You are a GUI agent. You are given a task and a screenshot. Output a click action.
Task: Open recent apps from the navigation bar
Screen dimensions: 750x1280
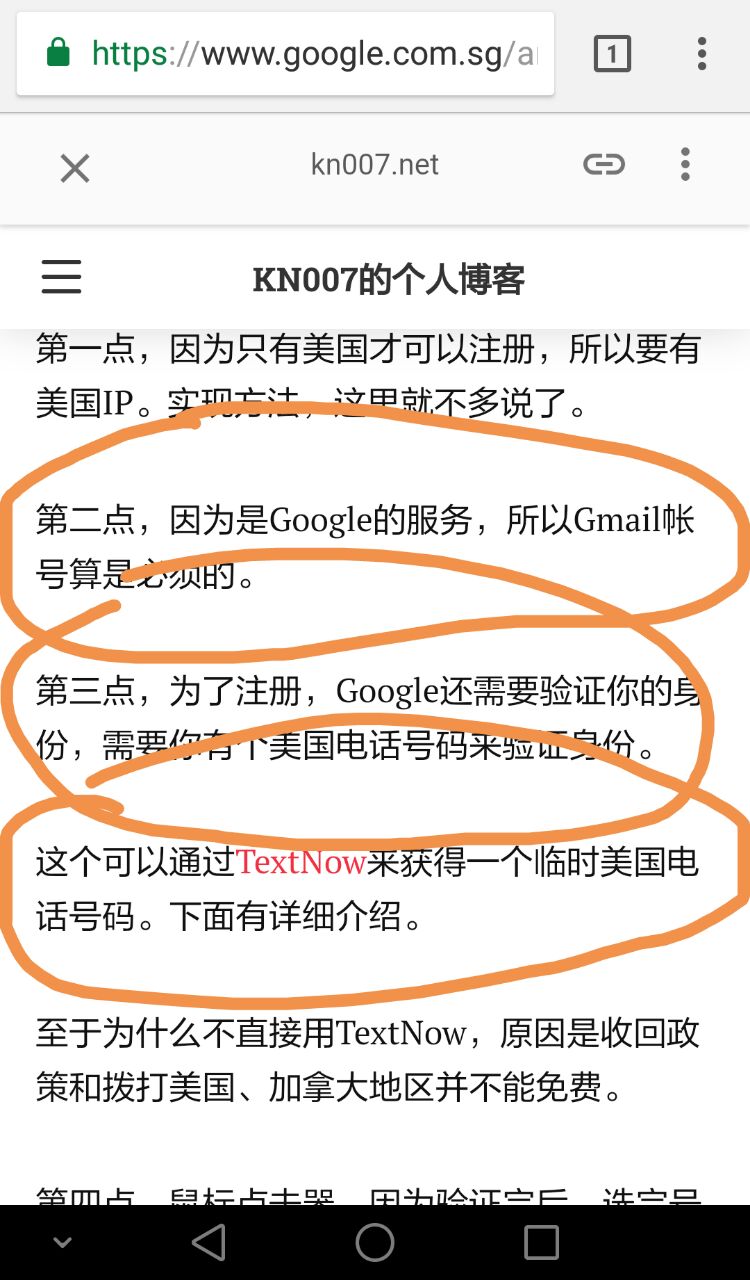(x=541, y=1242)
